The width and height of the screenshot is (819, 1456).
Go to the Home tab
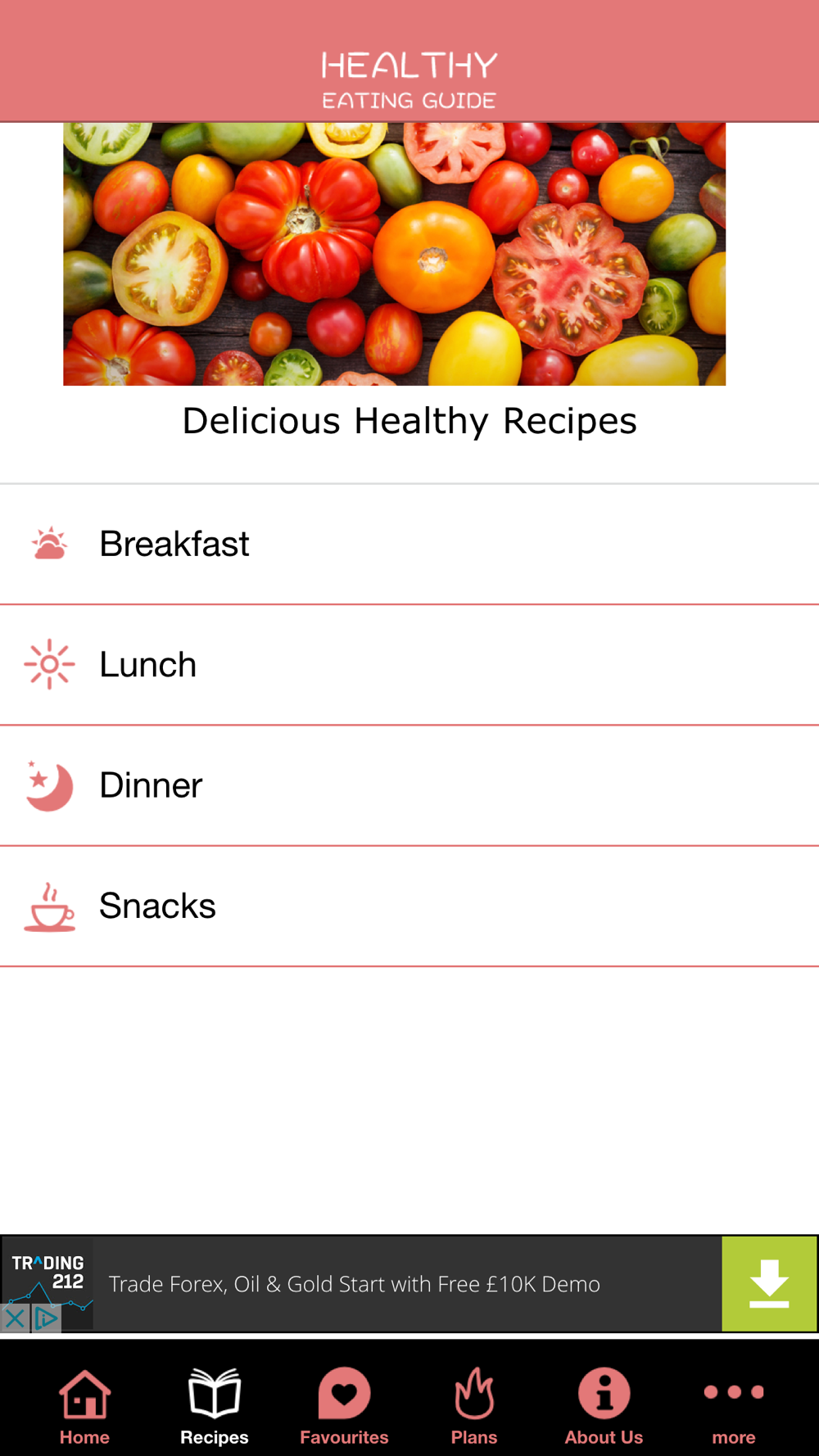(x=84, y=1405)
